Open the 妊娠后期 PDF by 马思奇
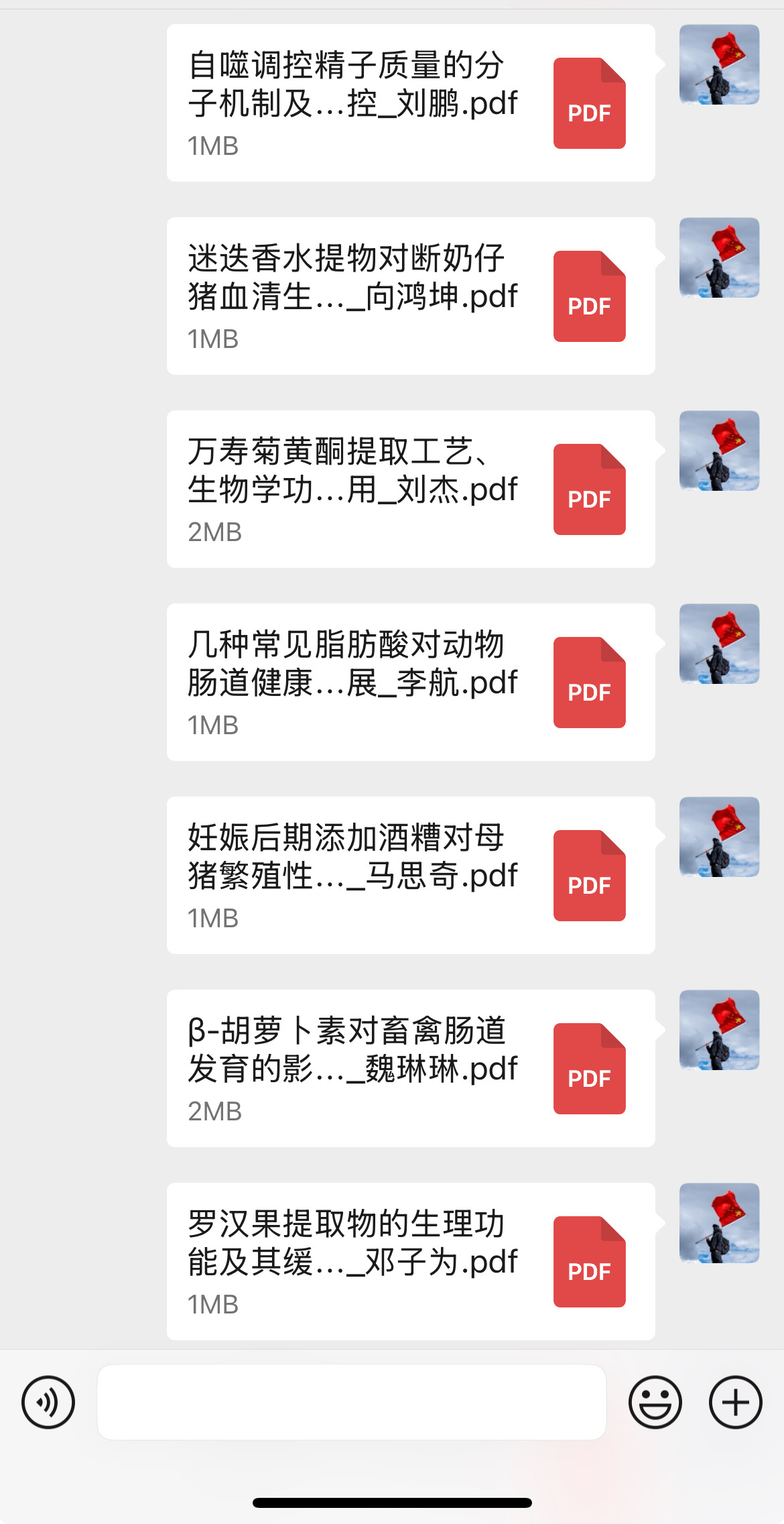 (411, 875)
